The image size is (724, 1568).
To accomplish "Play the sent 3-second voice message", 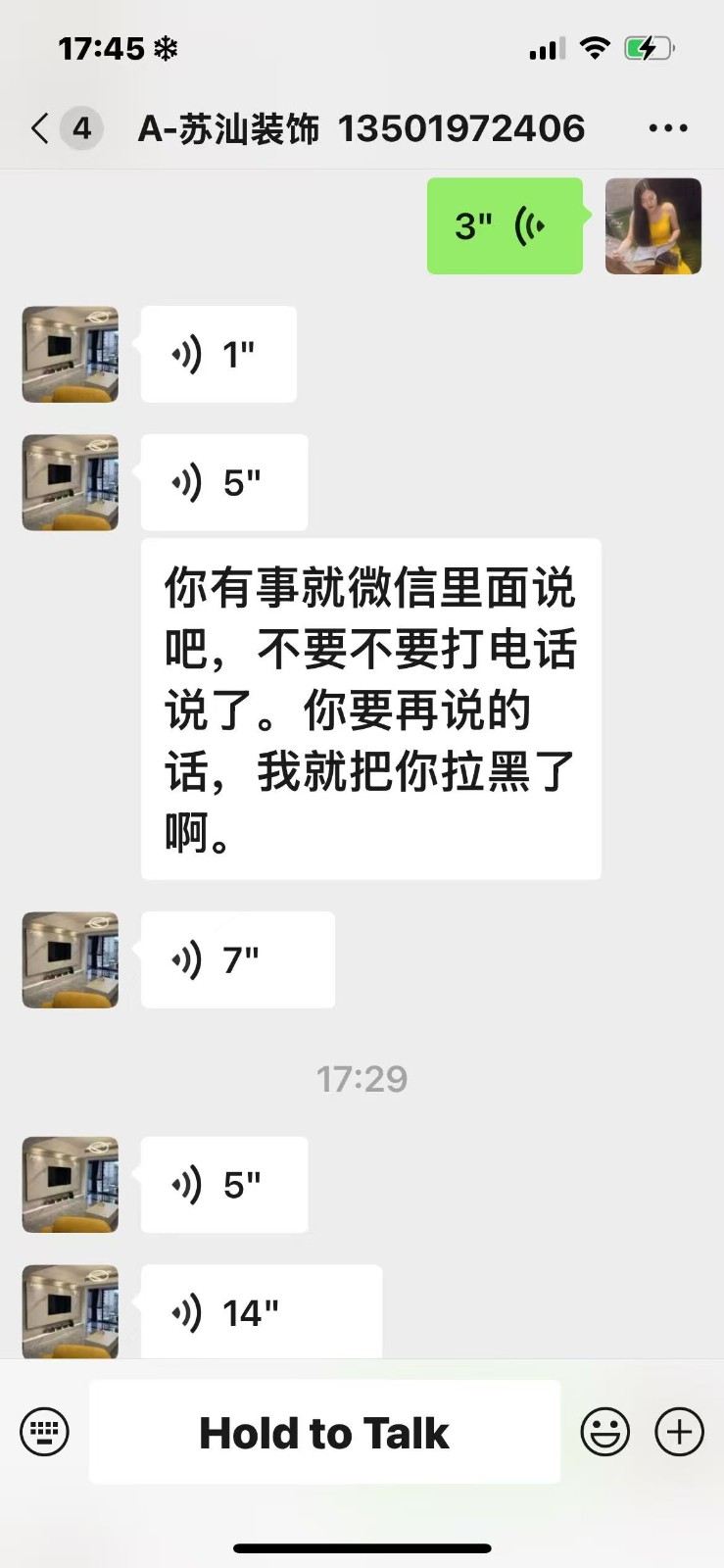I will pyautogui.click(x=505, y=226).
